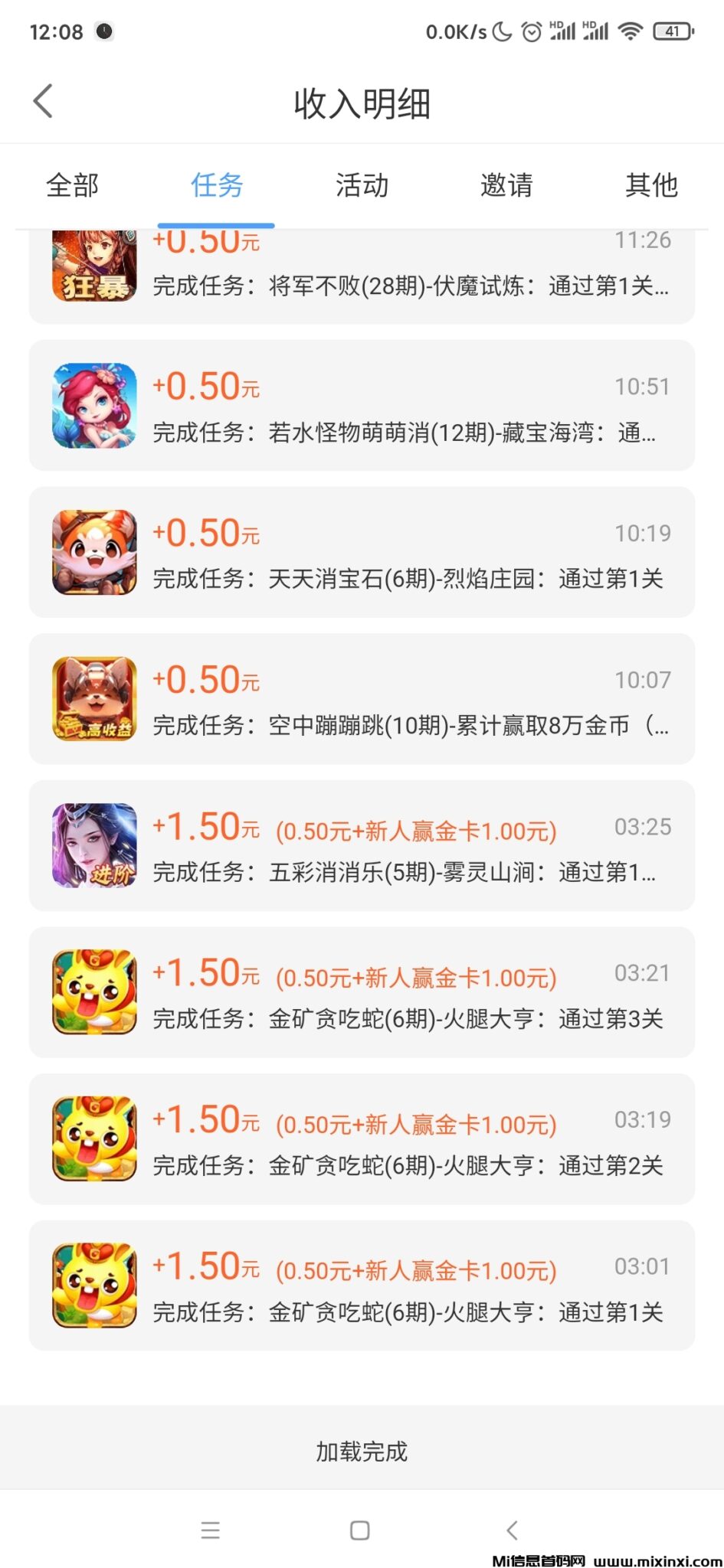
Task: Select the 任务 tab
Action: 217,185
